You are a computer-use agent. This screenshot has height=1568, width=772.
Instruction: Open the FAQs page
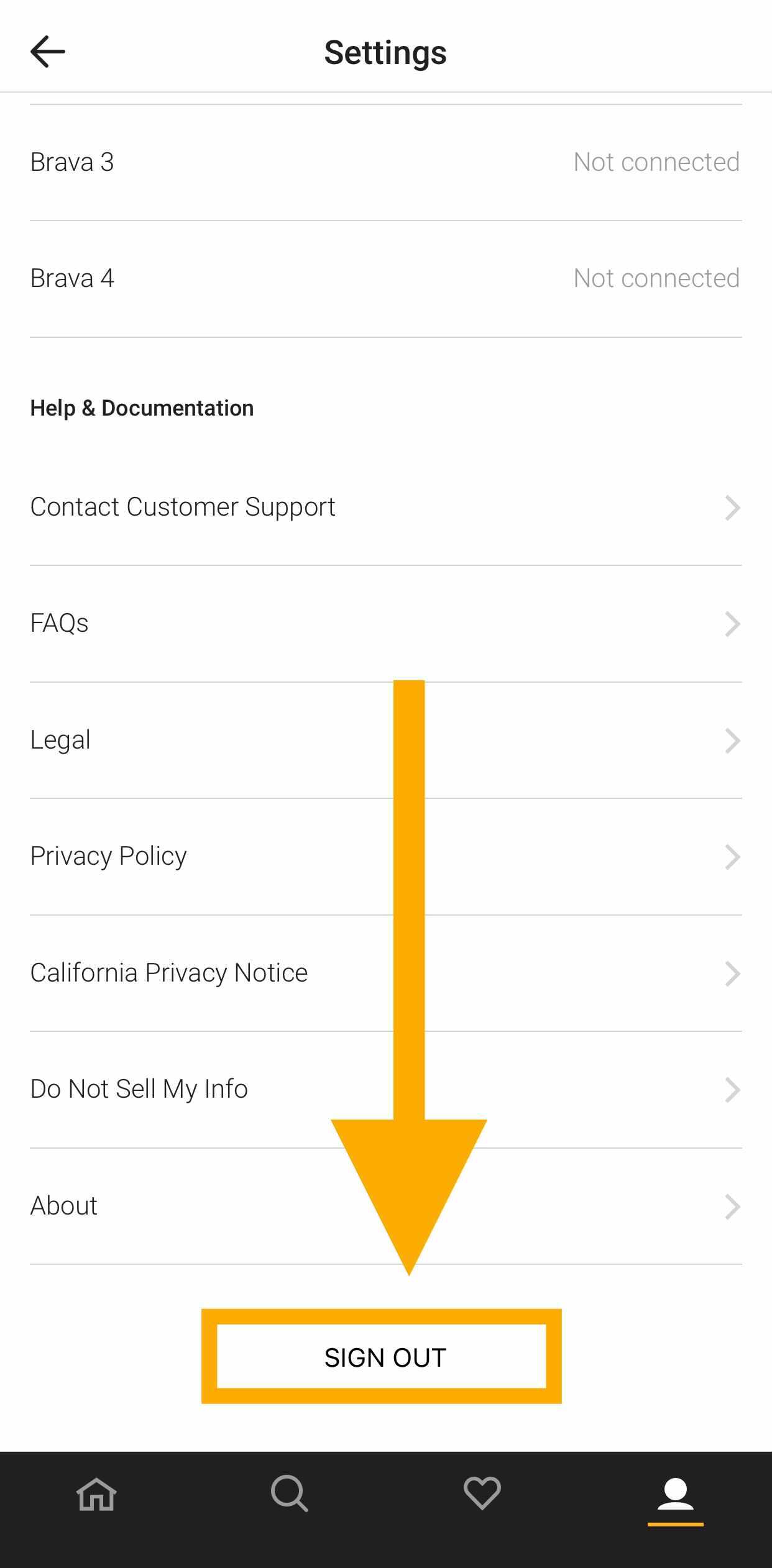(386, 624)
